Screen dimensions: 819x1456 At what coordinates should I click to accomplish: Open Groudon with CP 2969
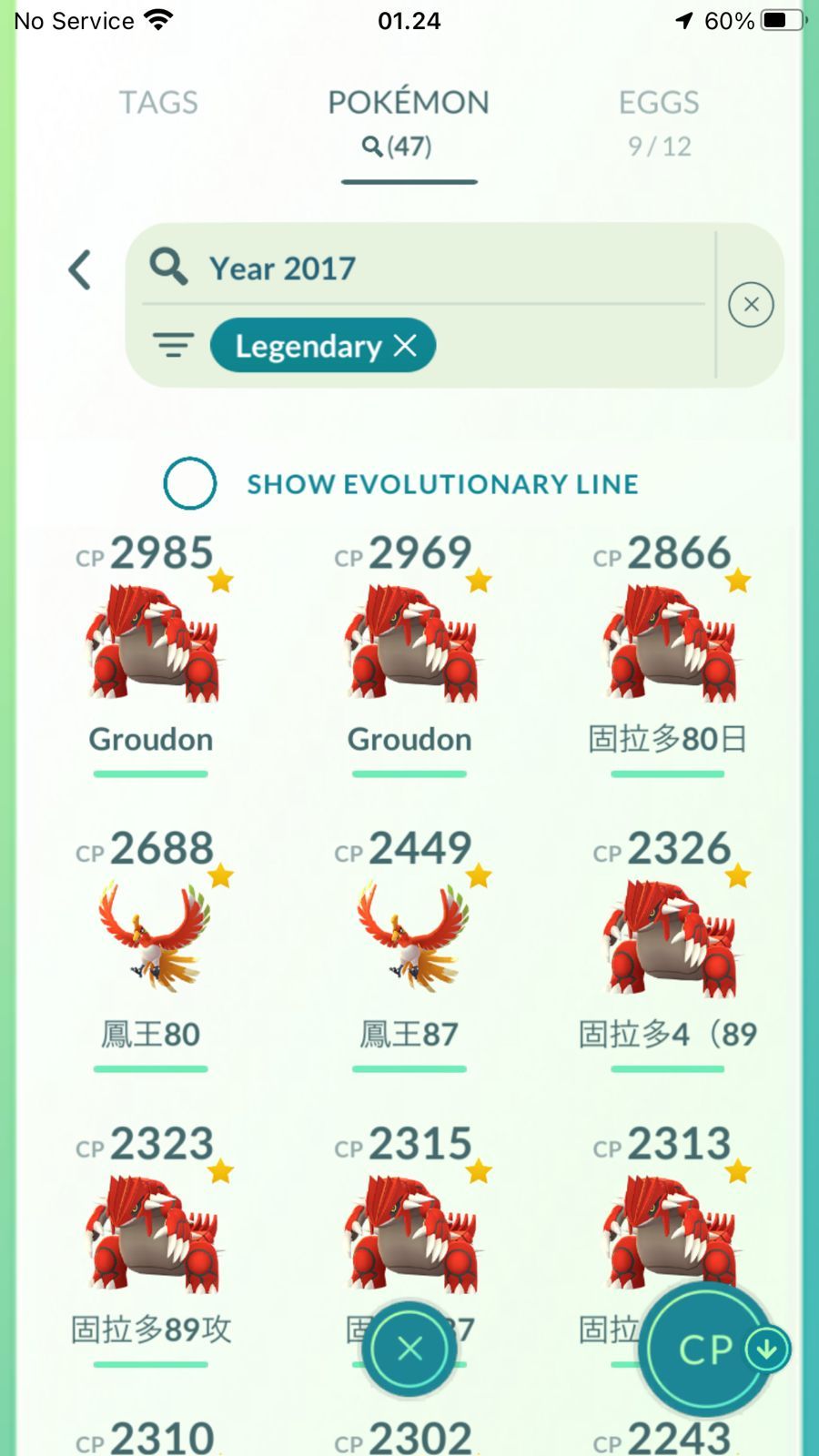pos(409,646)
